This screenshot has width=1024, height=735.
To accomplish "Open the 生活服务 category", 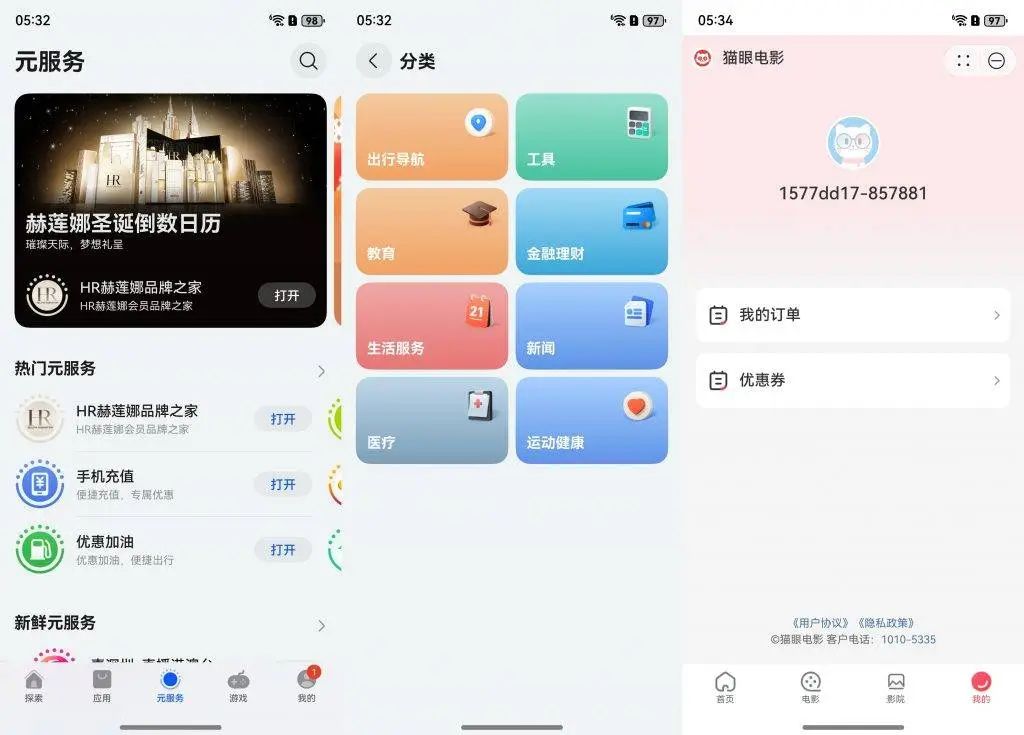I will [432, 325].
